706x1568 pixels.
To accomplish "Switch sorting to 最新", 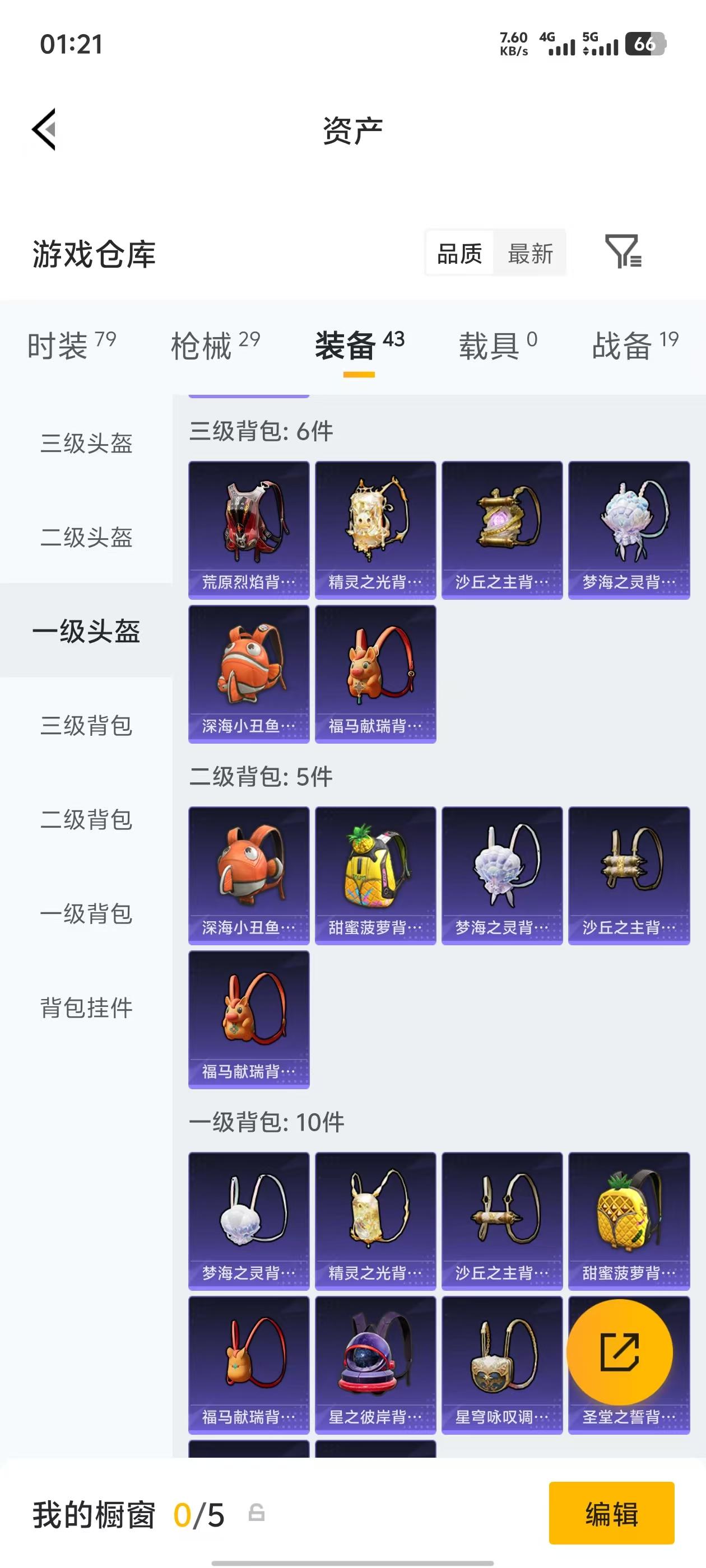I will [531, 253].
